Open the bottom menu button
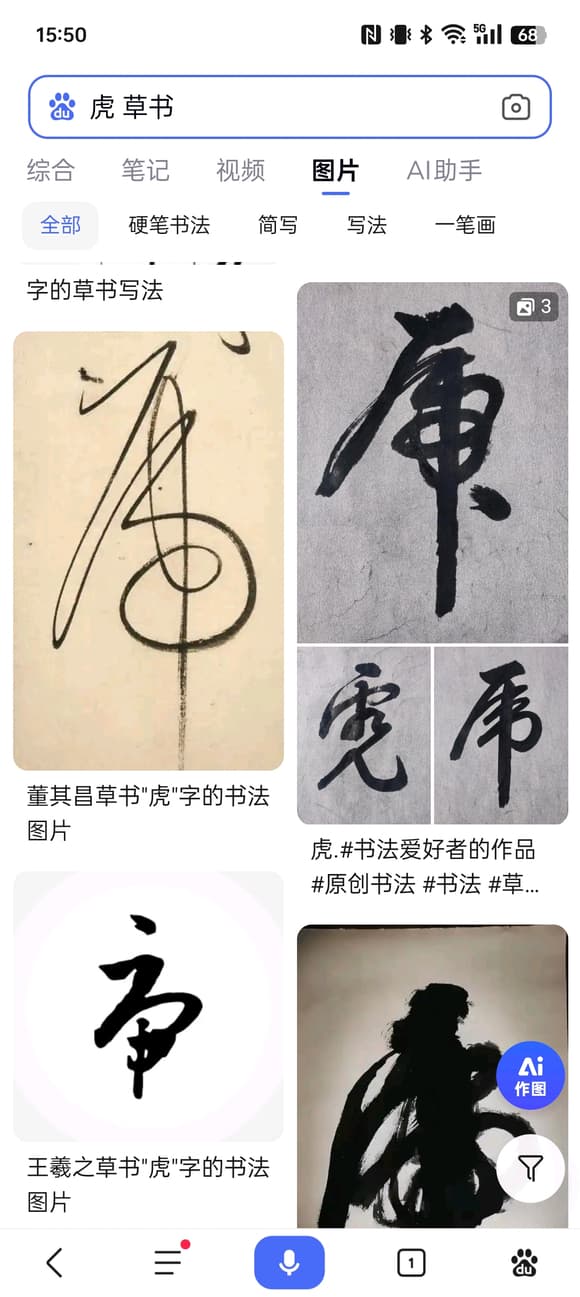The width and height of the screenshot is (580, 1297). coord(169,1262)
